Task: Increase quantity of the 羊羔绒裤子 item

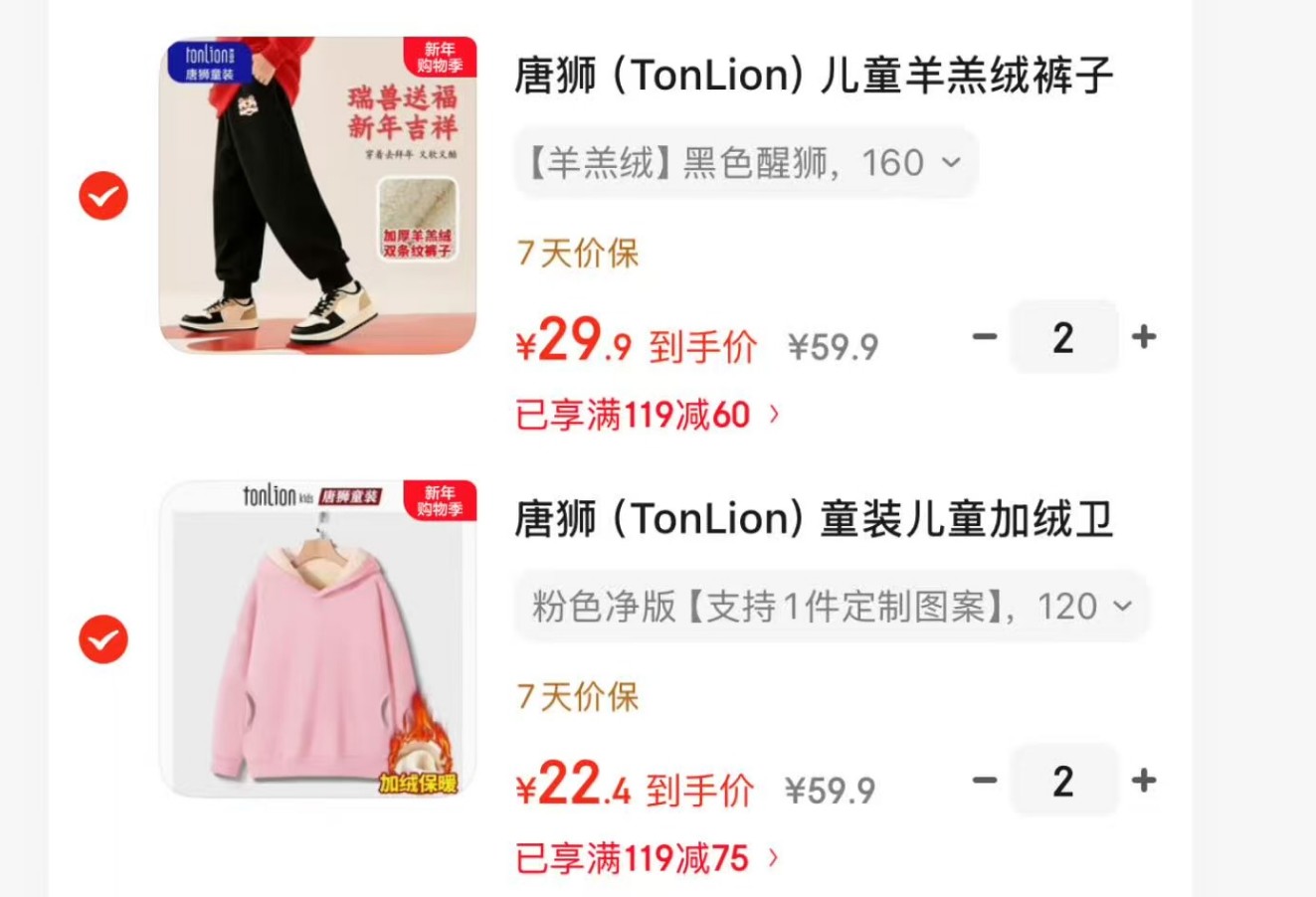Action: click(x=1144, y=337)
